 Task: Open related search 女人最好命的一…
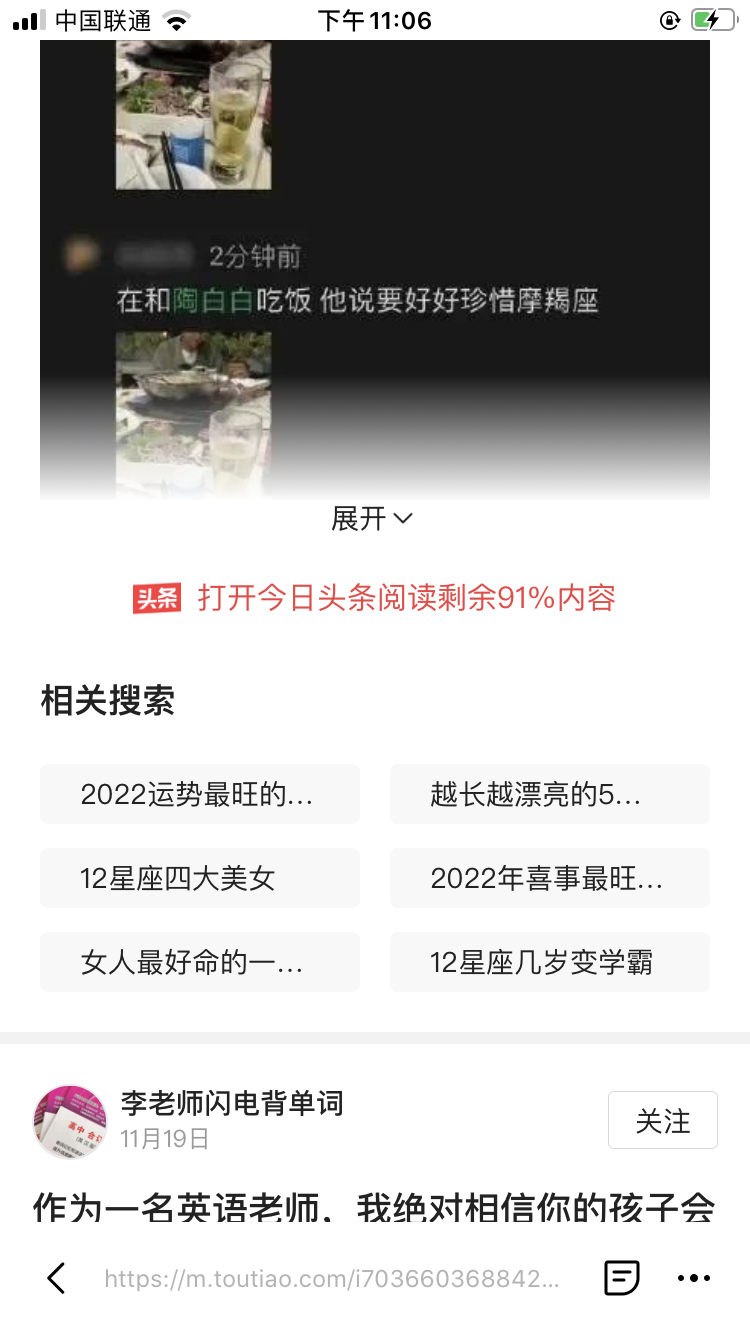click(199, 962)
